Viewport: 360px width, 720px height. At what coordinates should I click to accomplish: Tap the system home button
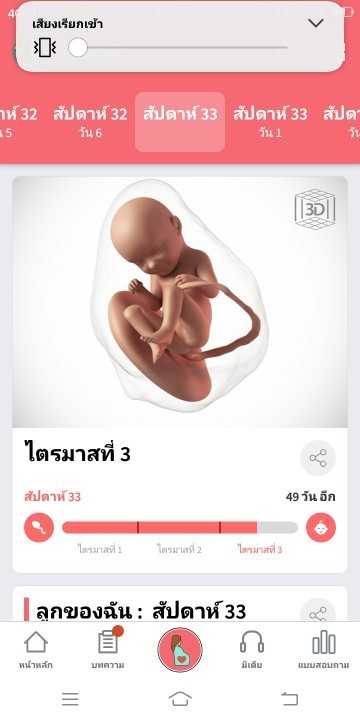pyautogui.click(x=180, y=699)
